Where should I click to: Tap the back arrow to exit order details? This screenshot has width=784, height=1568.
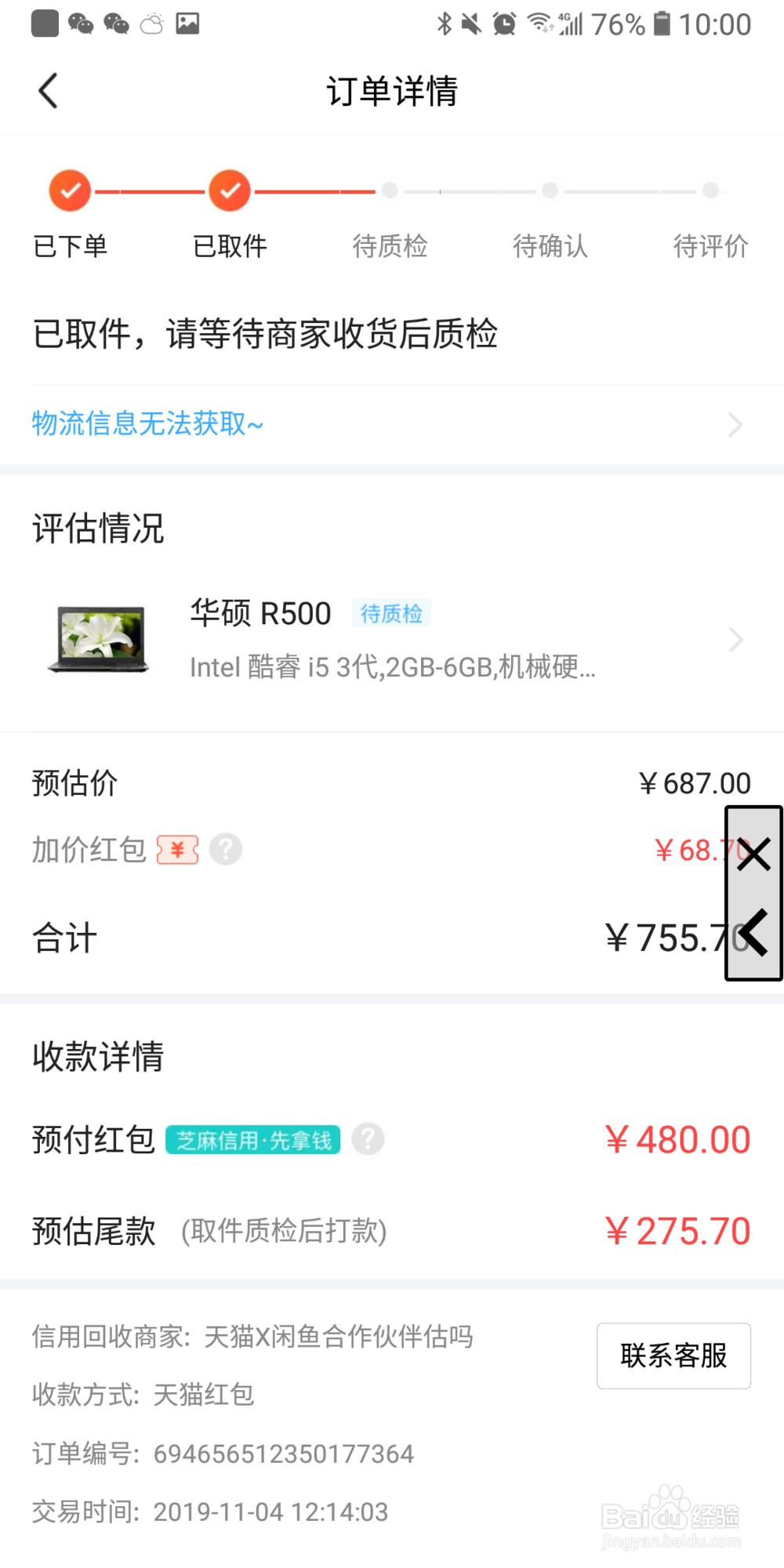pos(49,90)
